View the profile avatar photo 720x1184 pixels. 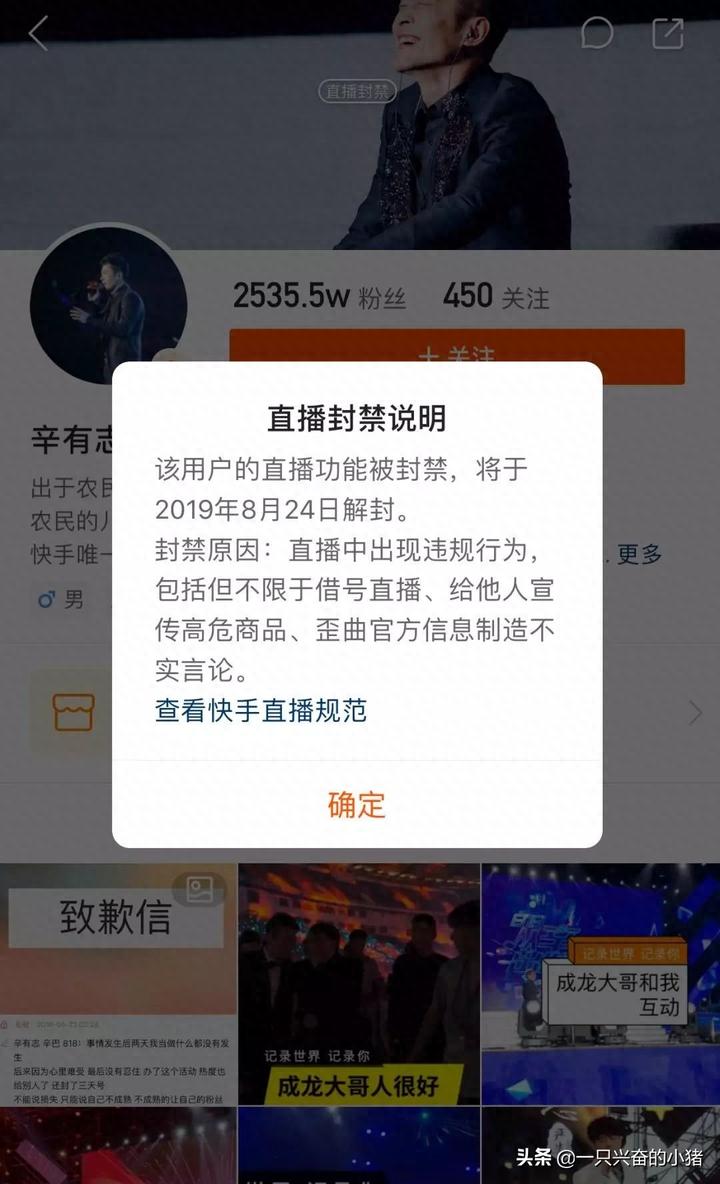coord(108,305)
